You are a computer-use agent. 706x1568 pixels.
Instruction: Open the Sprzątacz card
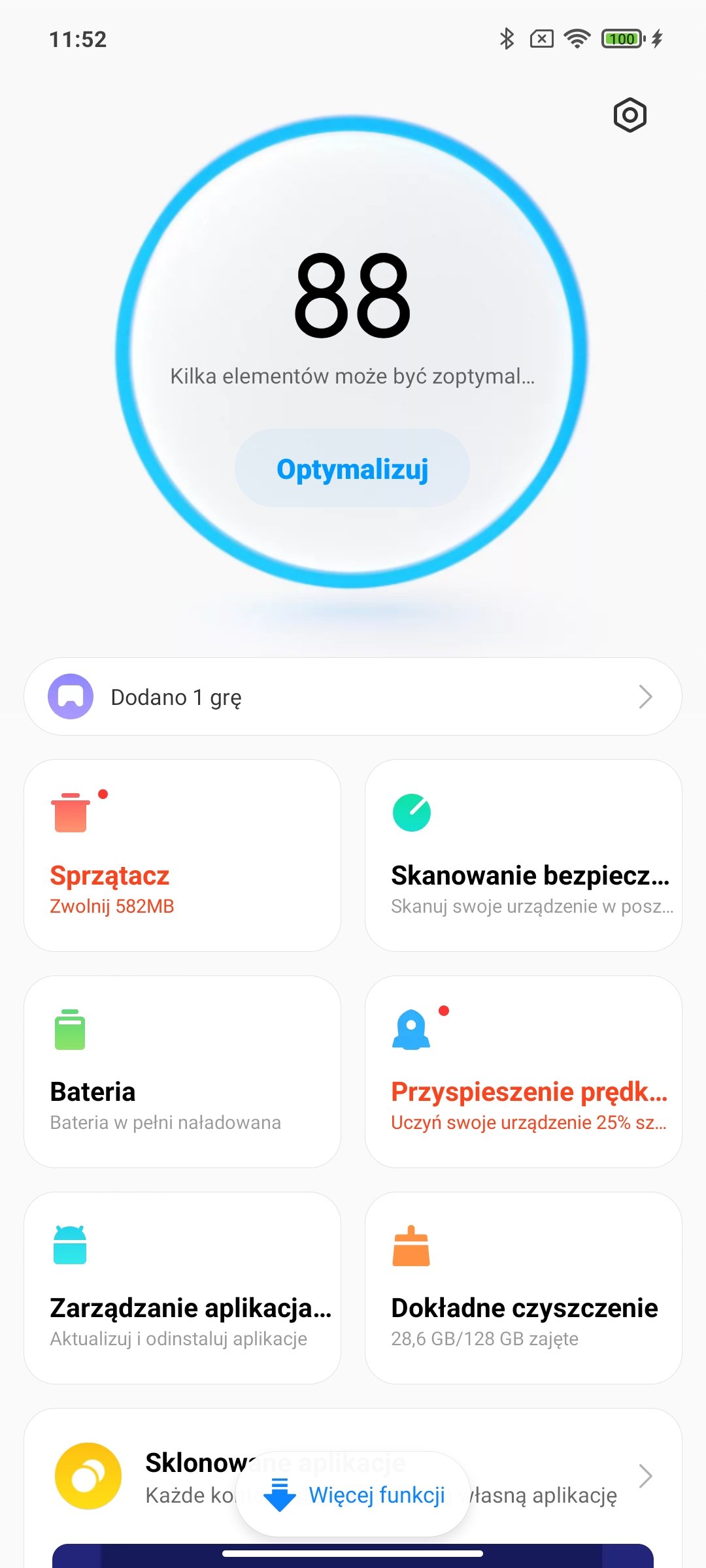tap(182, 855)
